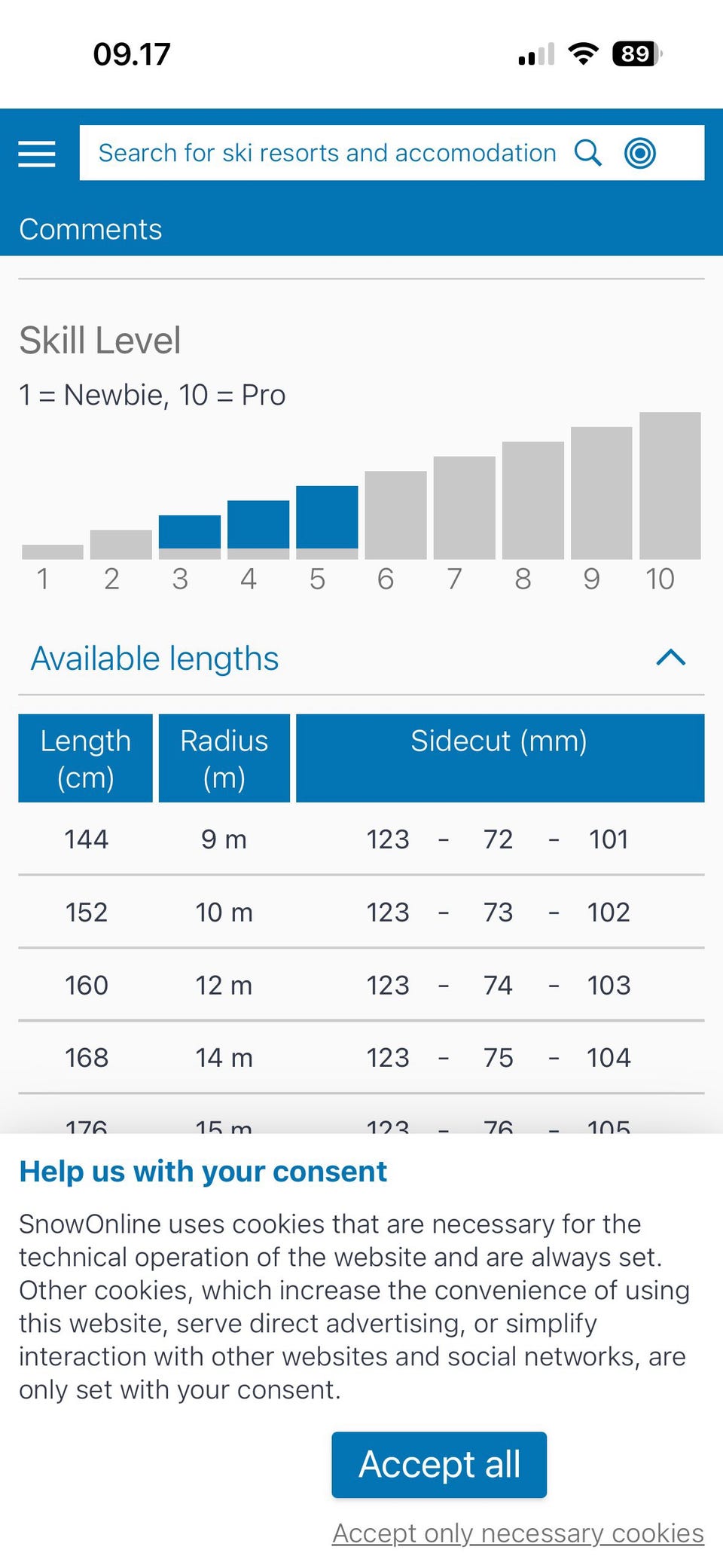Tap the ski resorts search field

(x=327, y=153)
